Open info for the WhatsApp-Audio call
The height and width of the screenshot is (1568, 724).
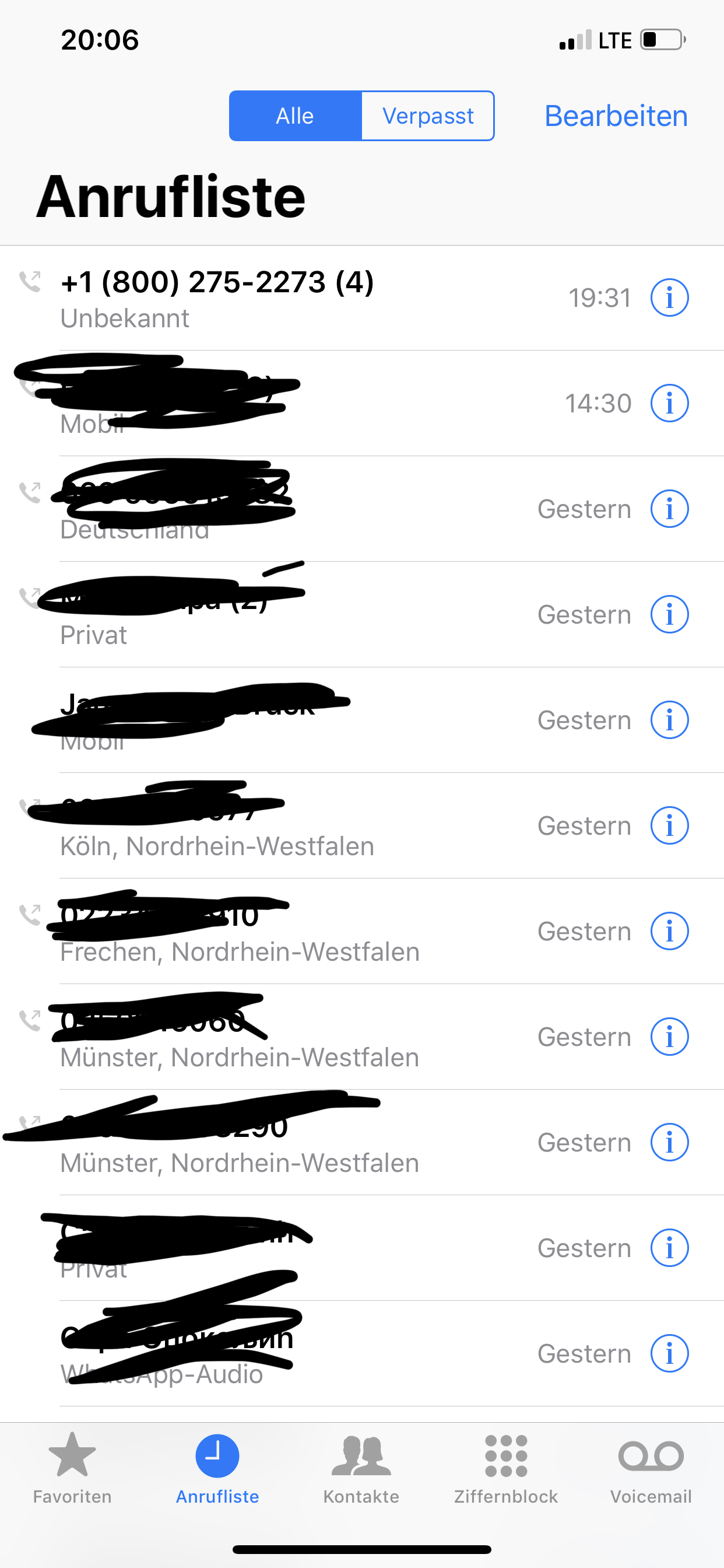tap(669, 1353)
